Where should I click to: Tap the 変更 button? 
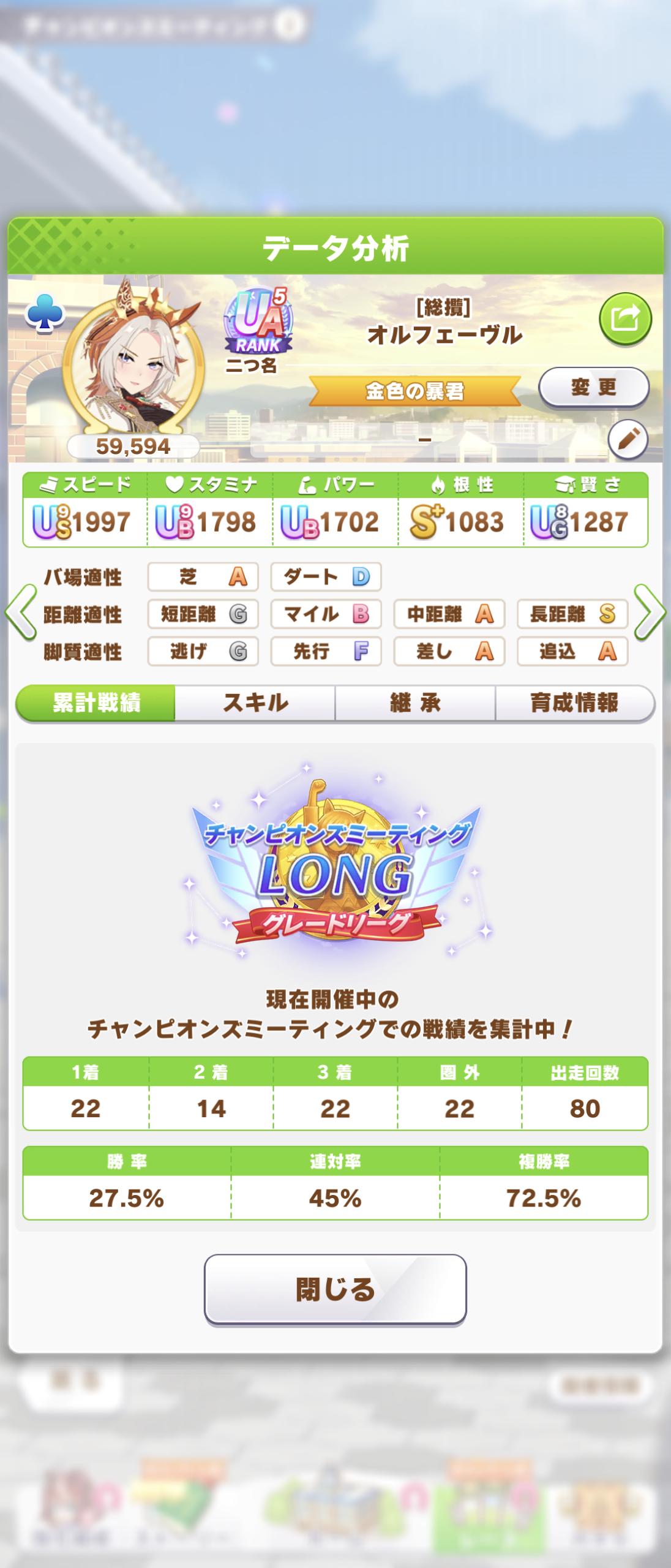[x=593, y=388]
